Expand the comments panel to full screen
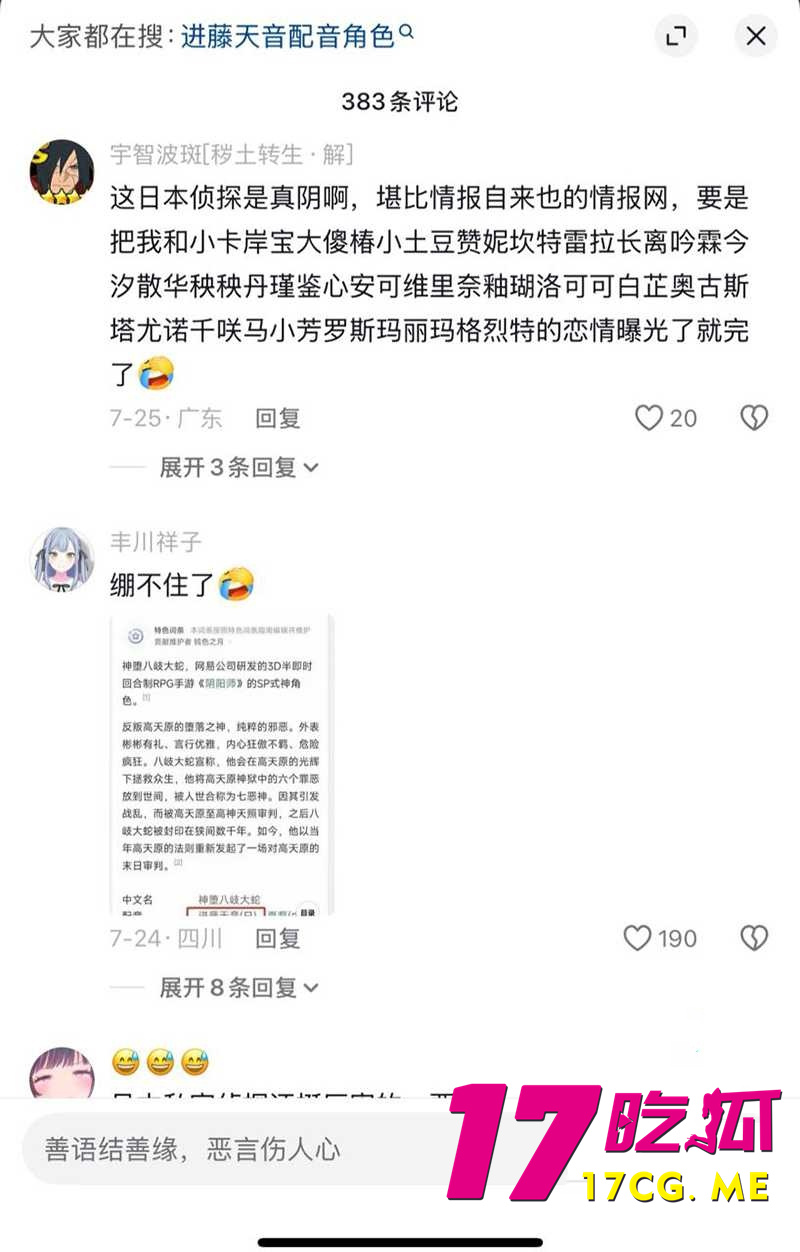Screen dimensions: 800x1252 click(676, 37)
